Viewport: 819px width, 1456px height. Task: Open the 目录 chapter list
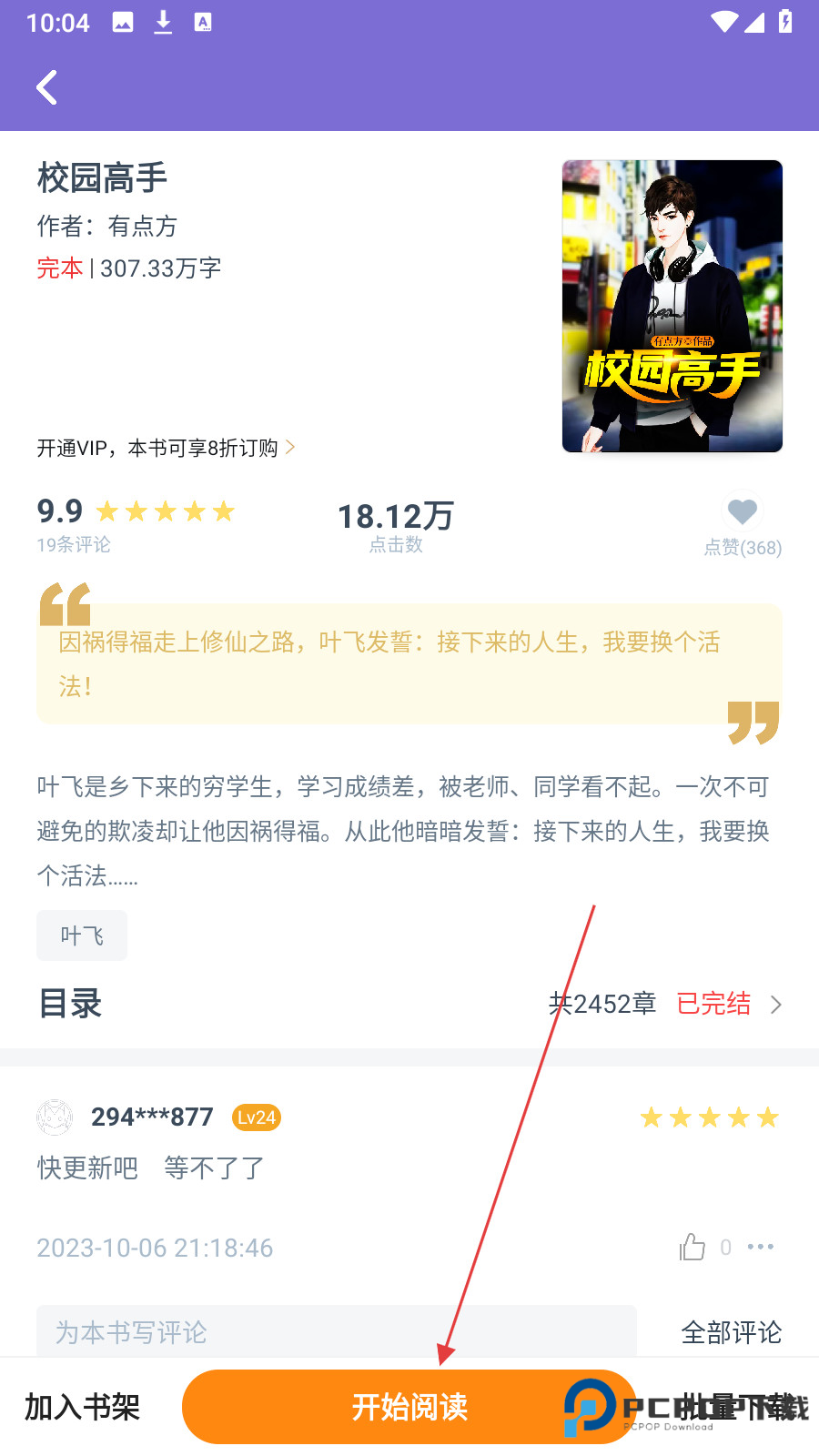point(409,1004)
